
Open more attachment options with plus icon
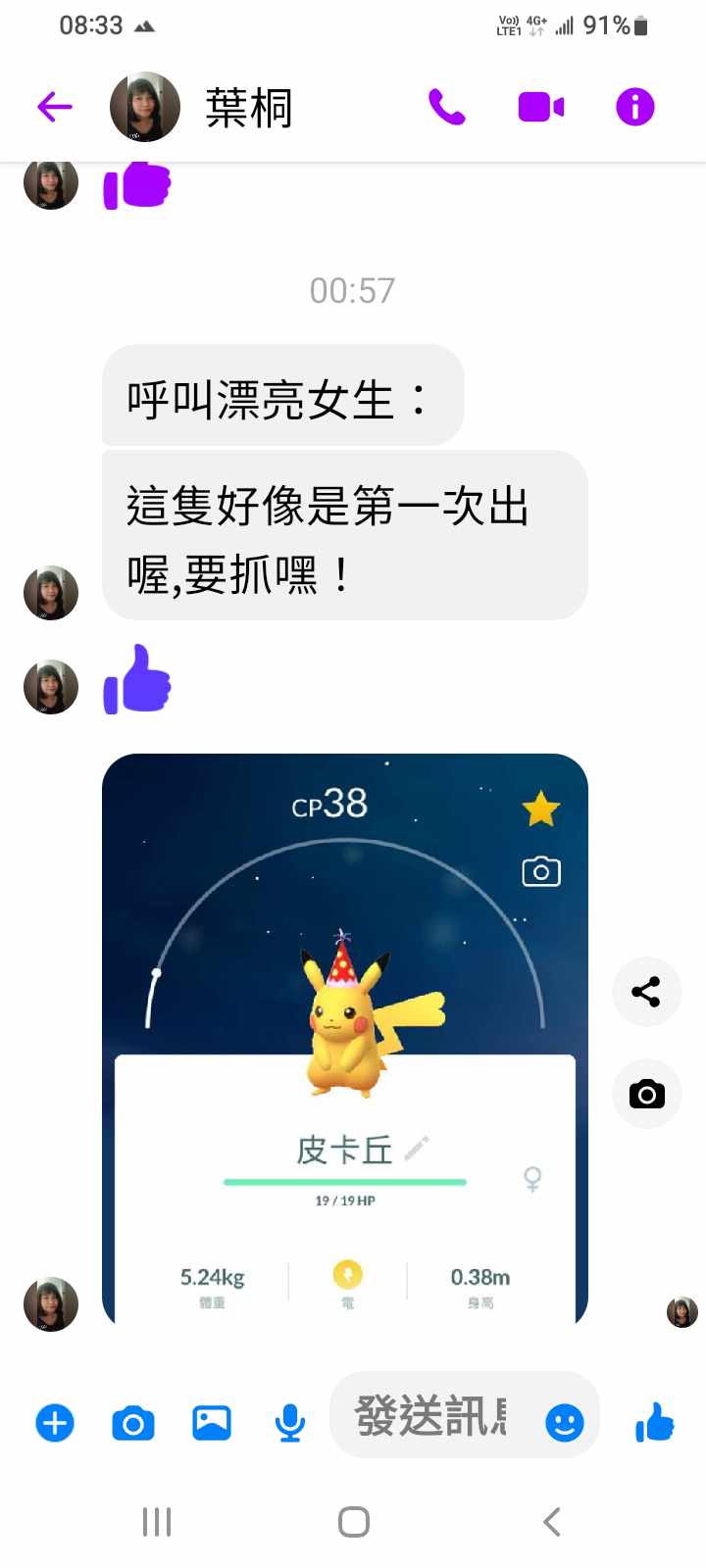pyautogui.click(x=55, y=1422)
